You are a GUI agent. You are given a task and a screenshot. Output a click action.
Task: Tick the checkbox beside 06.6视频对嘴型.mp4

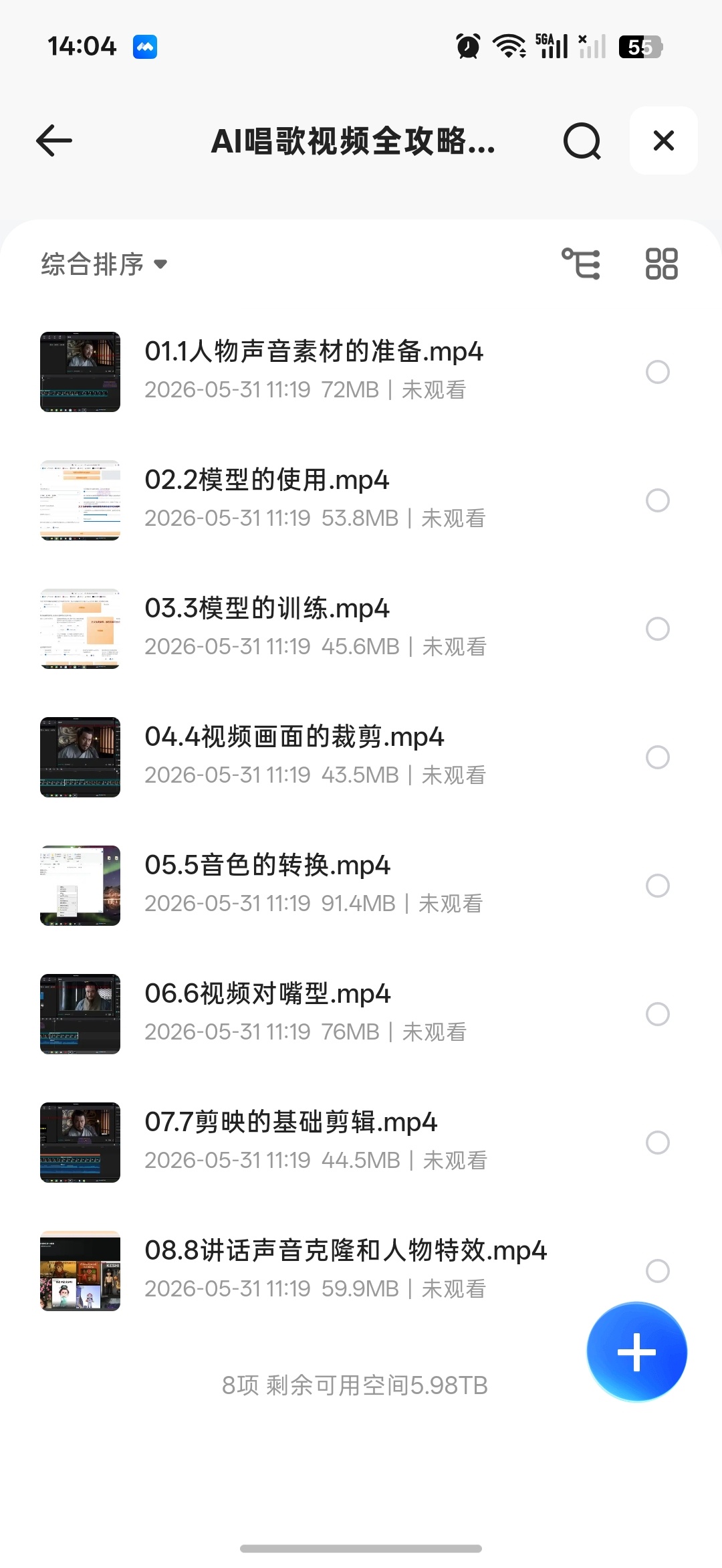[658, 1014]
